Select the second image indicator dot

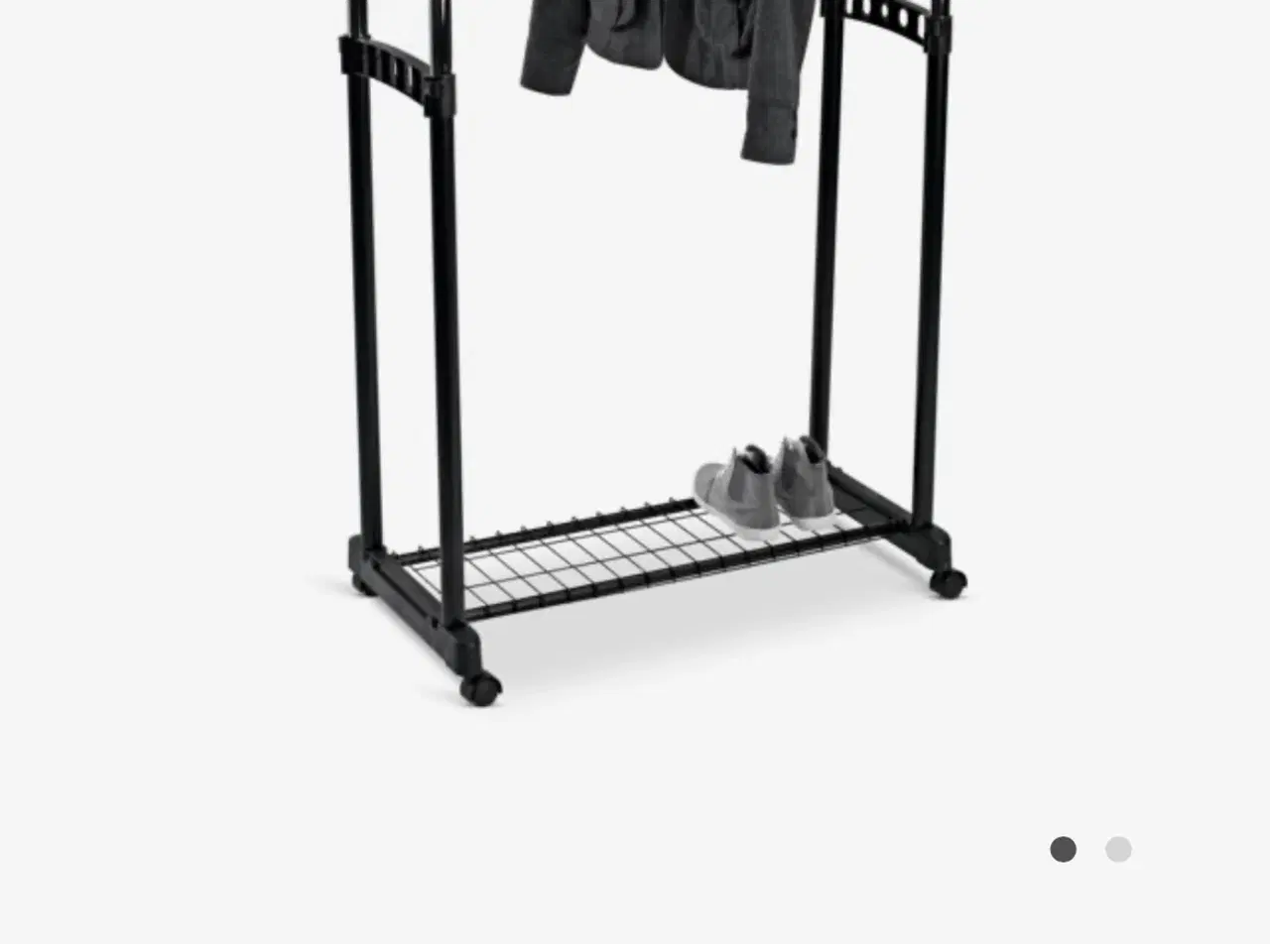point(1118,850)
